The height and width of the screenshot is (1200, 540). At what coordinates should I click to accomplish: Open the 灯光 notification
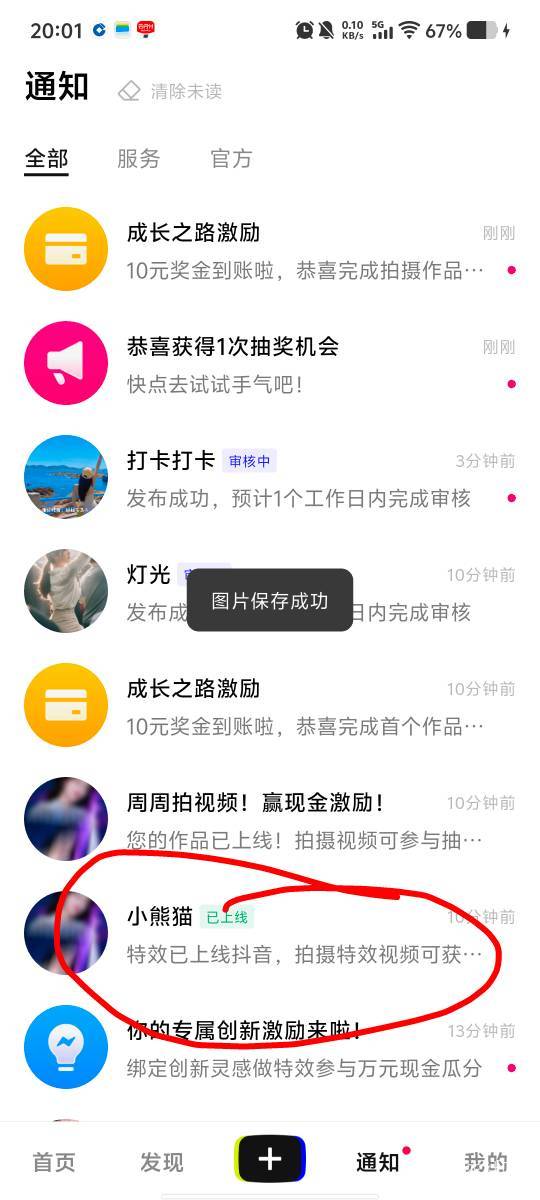270,591
